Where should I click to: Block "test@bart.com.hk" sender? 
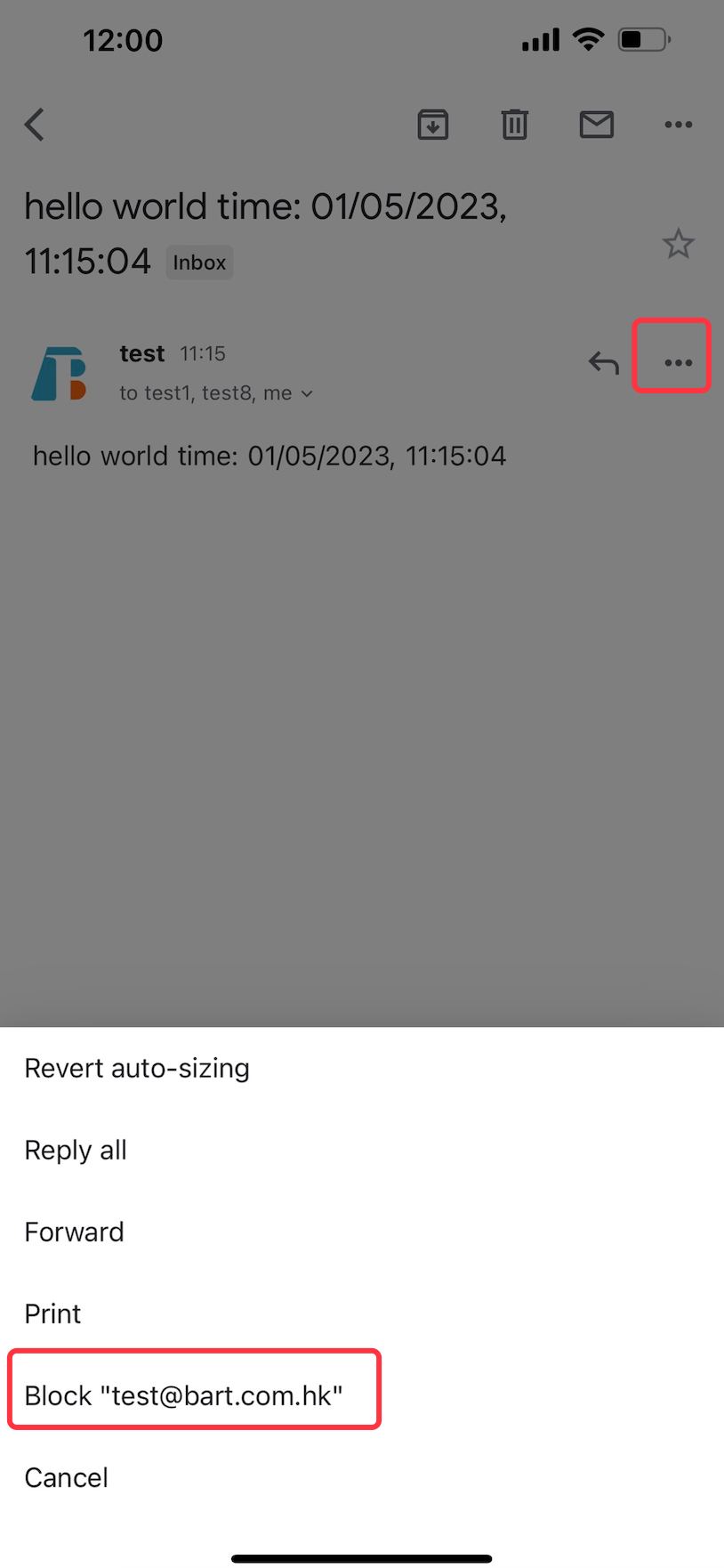coord(362,1395)
